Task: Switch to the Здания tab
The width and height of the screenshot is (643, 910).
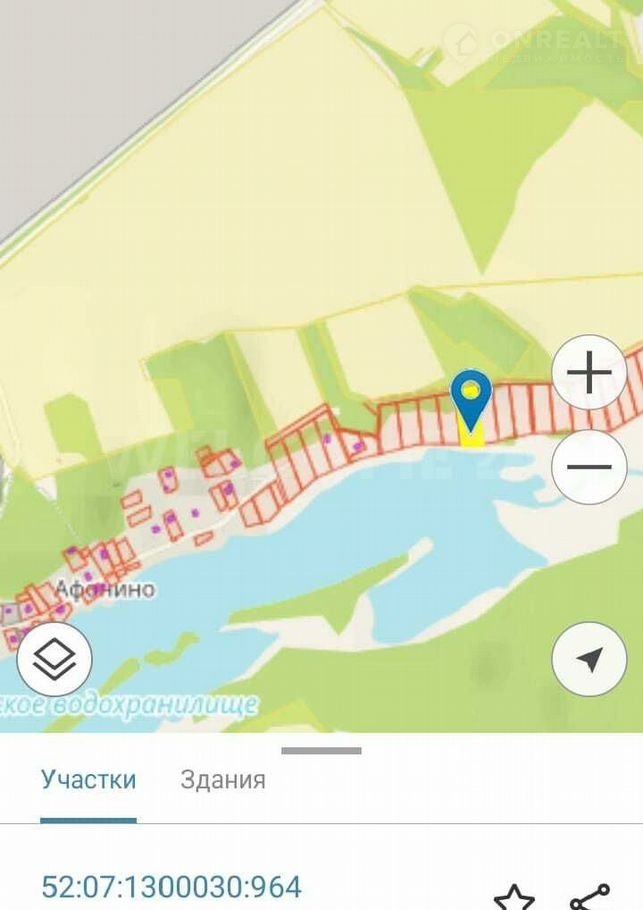Action: (223, 780)
